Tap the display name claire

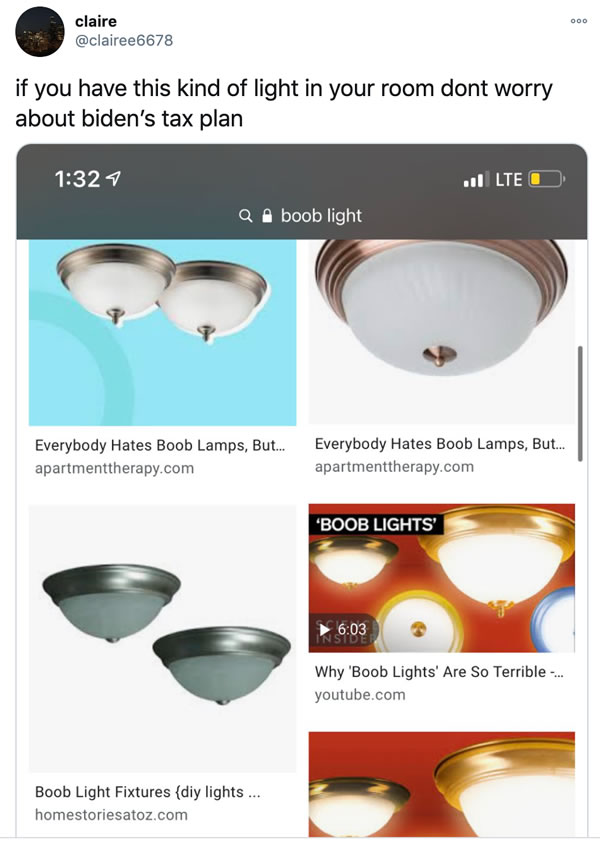click(x=96, y=21)
